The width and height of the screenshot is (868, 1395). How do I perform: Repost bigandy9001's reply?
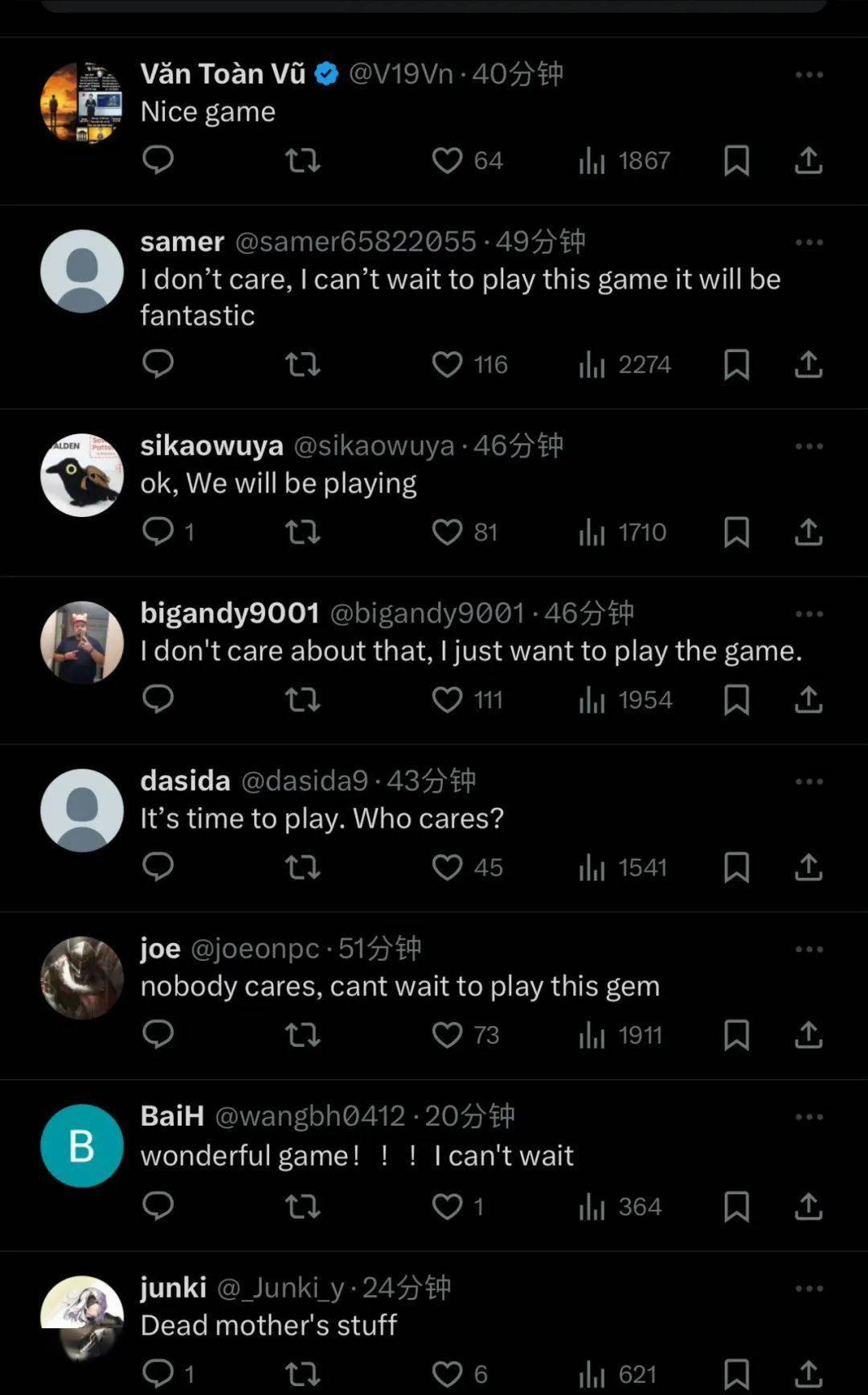tap(303, 700)
